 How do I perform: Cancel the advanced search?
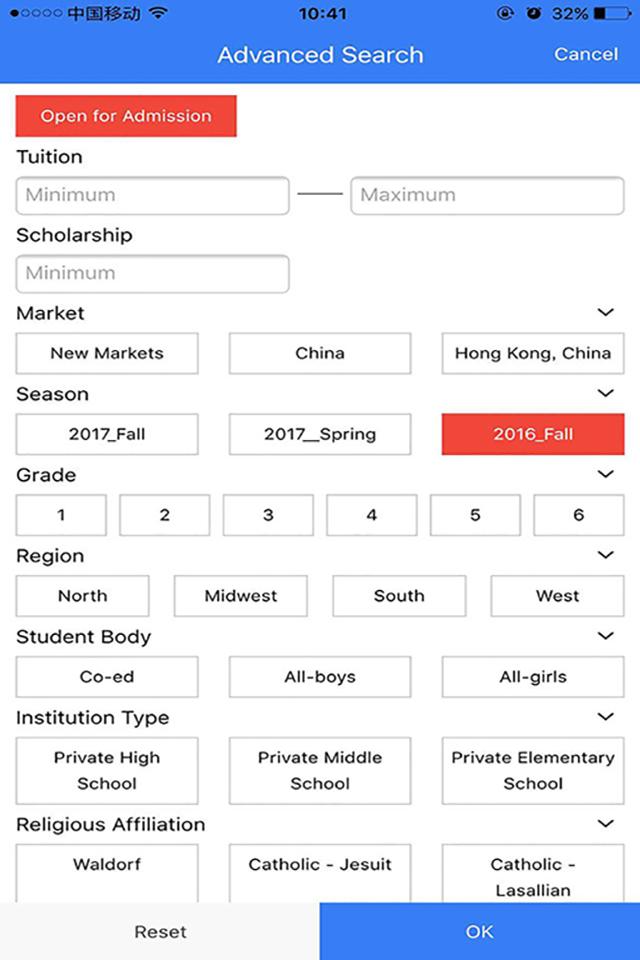click(x=586, y=54)
